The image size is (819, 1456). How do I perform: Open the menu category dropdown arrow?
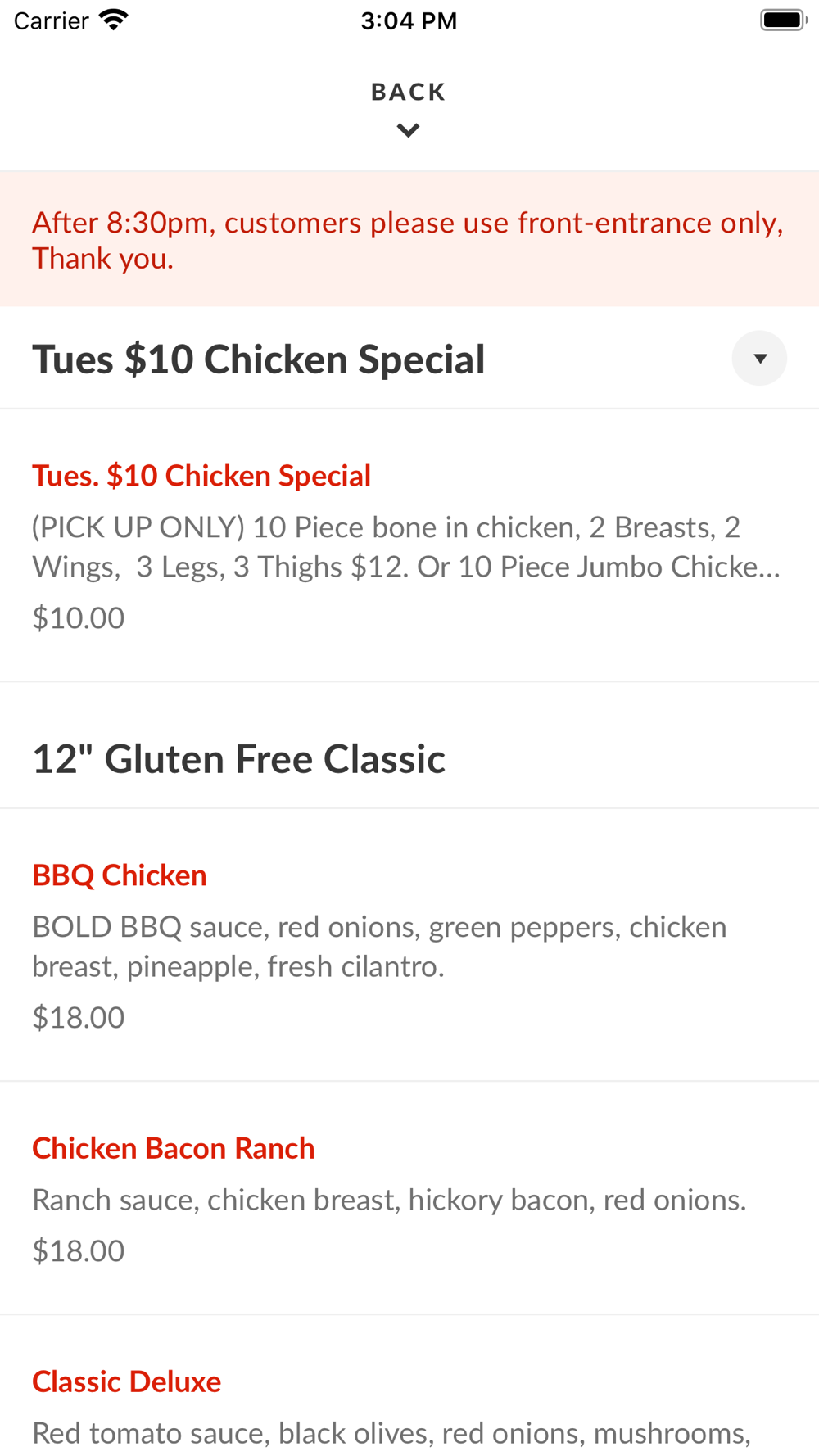point(759,359)
